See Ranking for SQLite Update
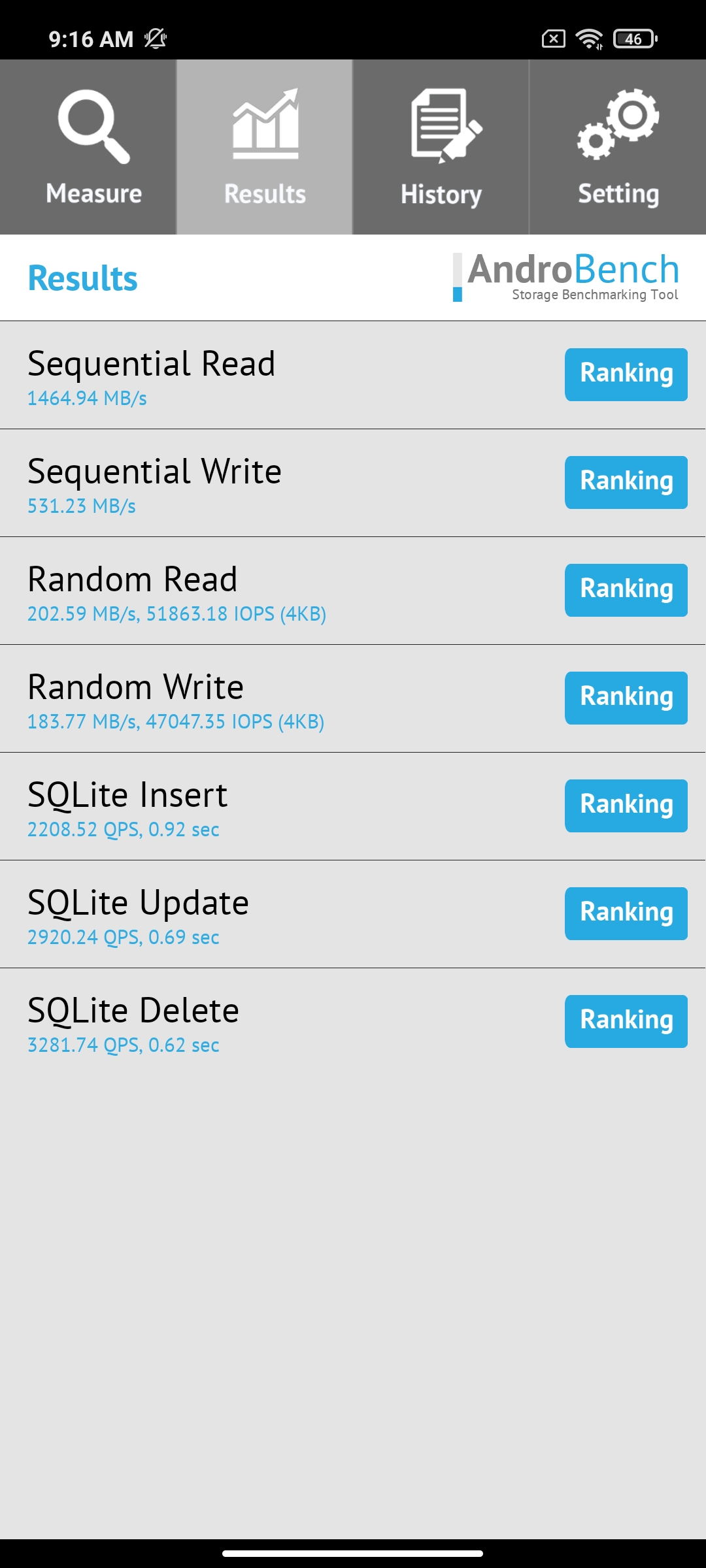706x1568 pixels. click(x=626, y=913)
